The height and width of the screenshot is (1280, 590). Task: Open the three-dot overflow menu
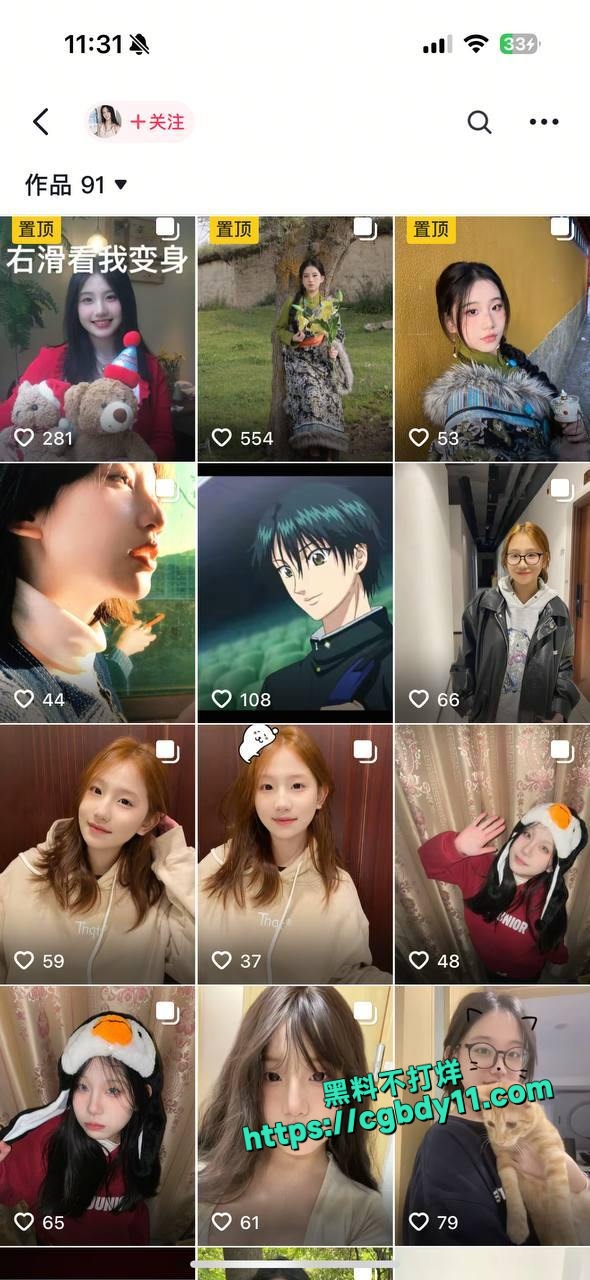[544, 122]
